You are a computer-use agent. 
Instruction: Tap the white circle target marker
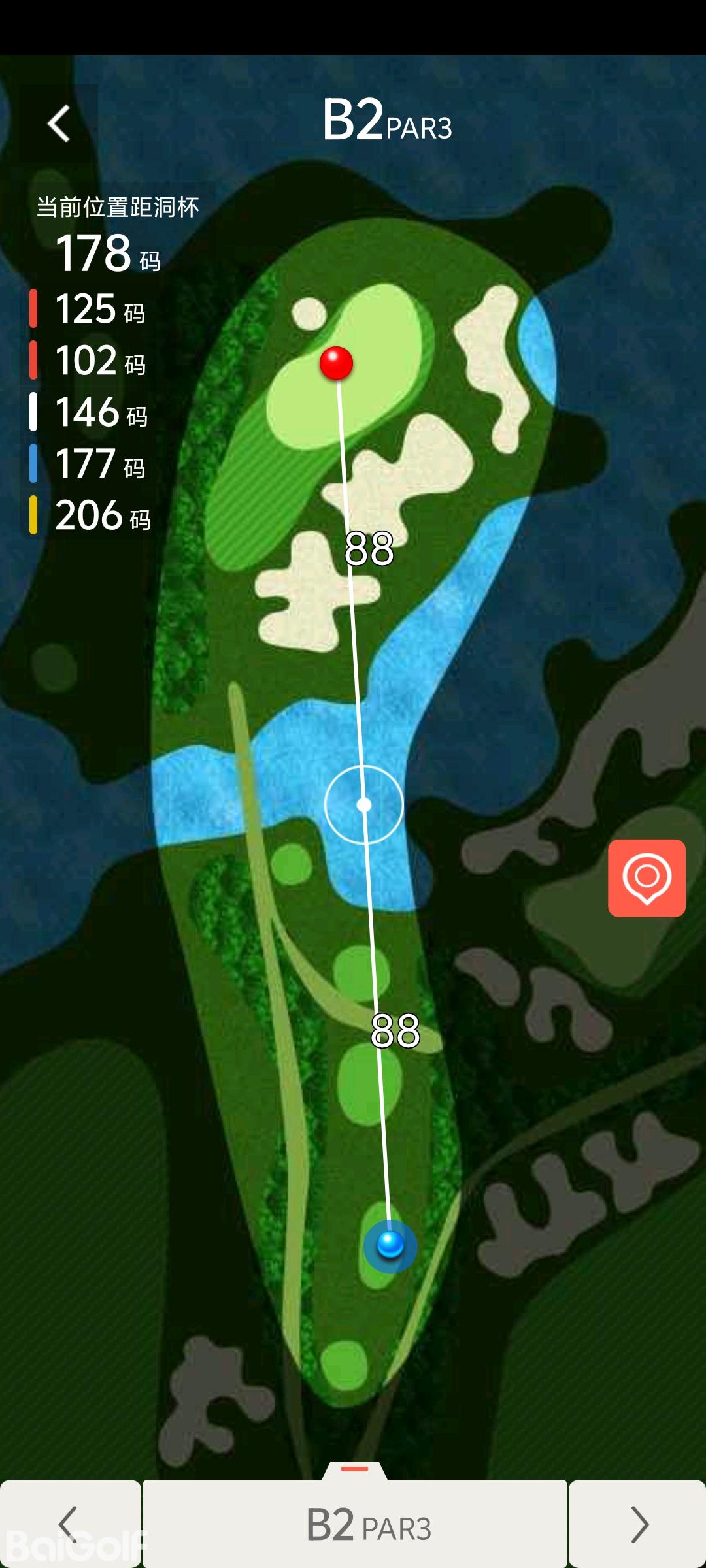tap(364, 804)
